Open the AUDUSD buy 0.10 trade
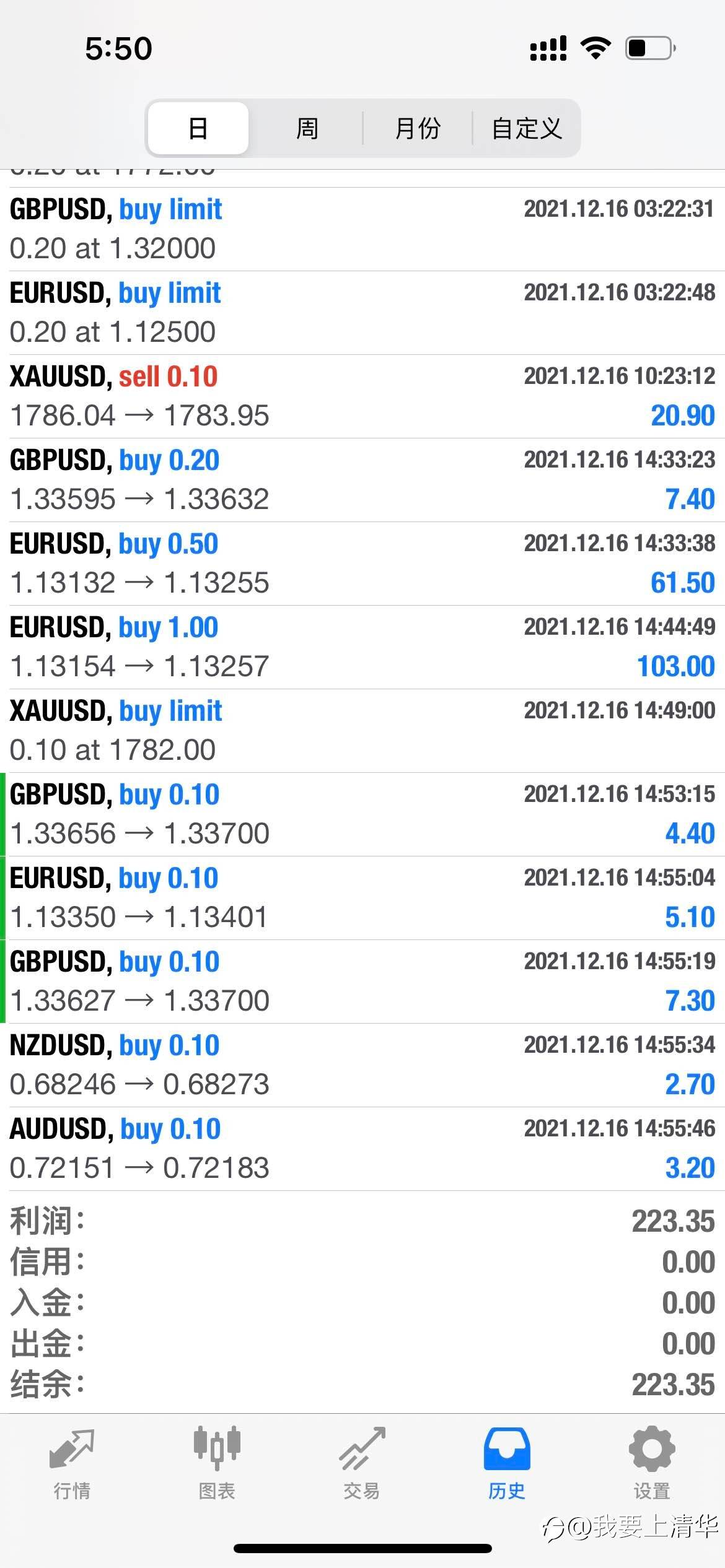Screen dimensions: 725x1568 tap(362, 1149)
